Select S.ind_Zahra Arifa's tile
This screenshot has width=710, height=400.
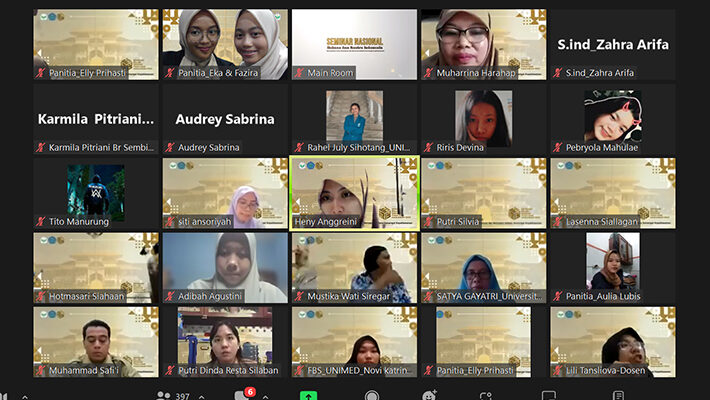612,44
